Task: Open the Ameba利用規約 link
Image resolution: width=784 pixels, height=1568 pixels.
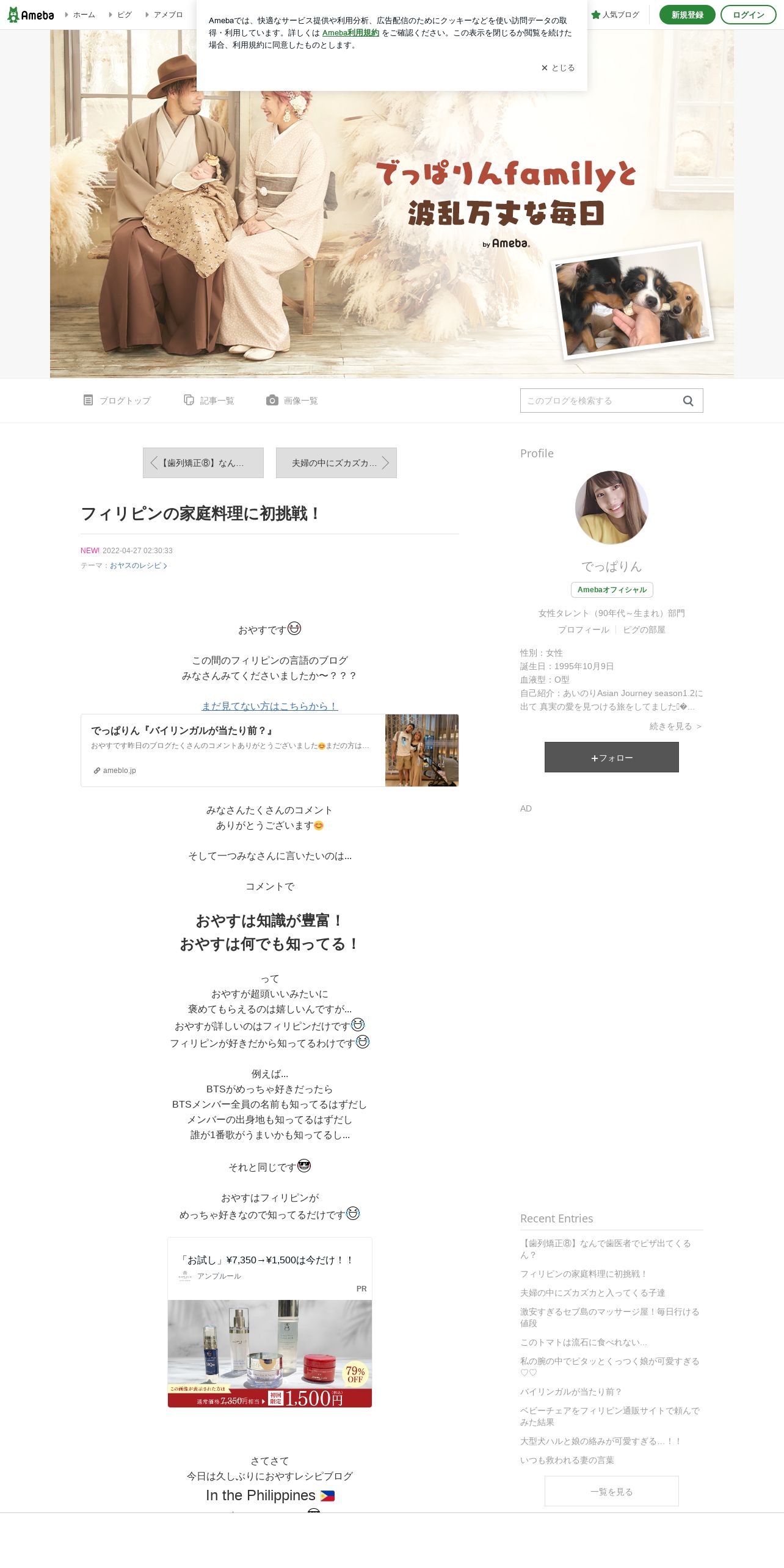Action: tap(350, 33)
